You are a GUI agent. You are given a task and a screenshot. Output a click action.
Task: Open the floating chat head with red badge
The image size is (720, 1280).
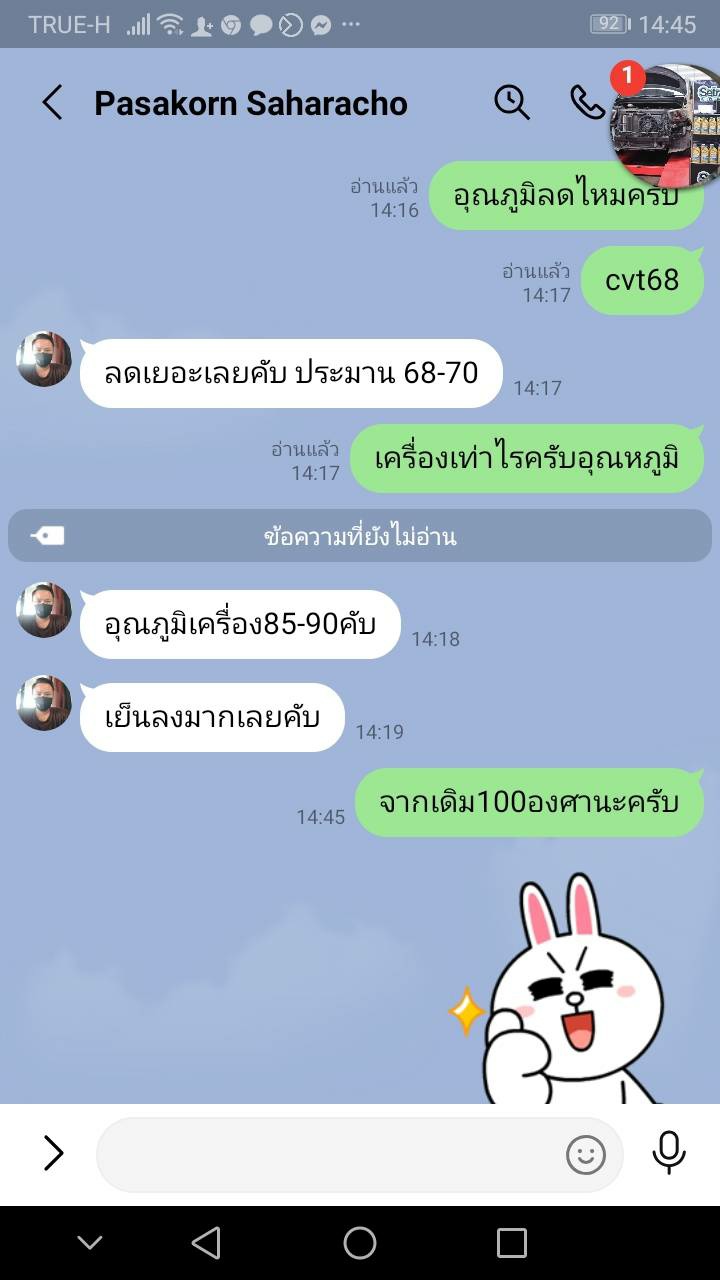(x=665, y=124)
